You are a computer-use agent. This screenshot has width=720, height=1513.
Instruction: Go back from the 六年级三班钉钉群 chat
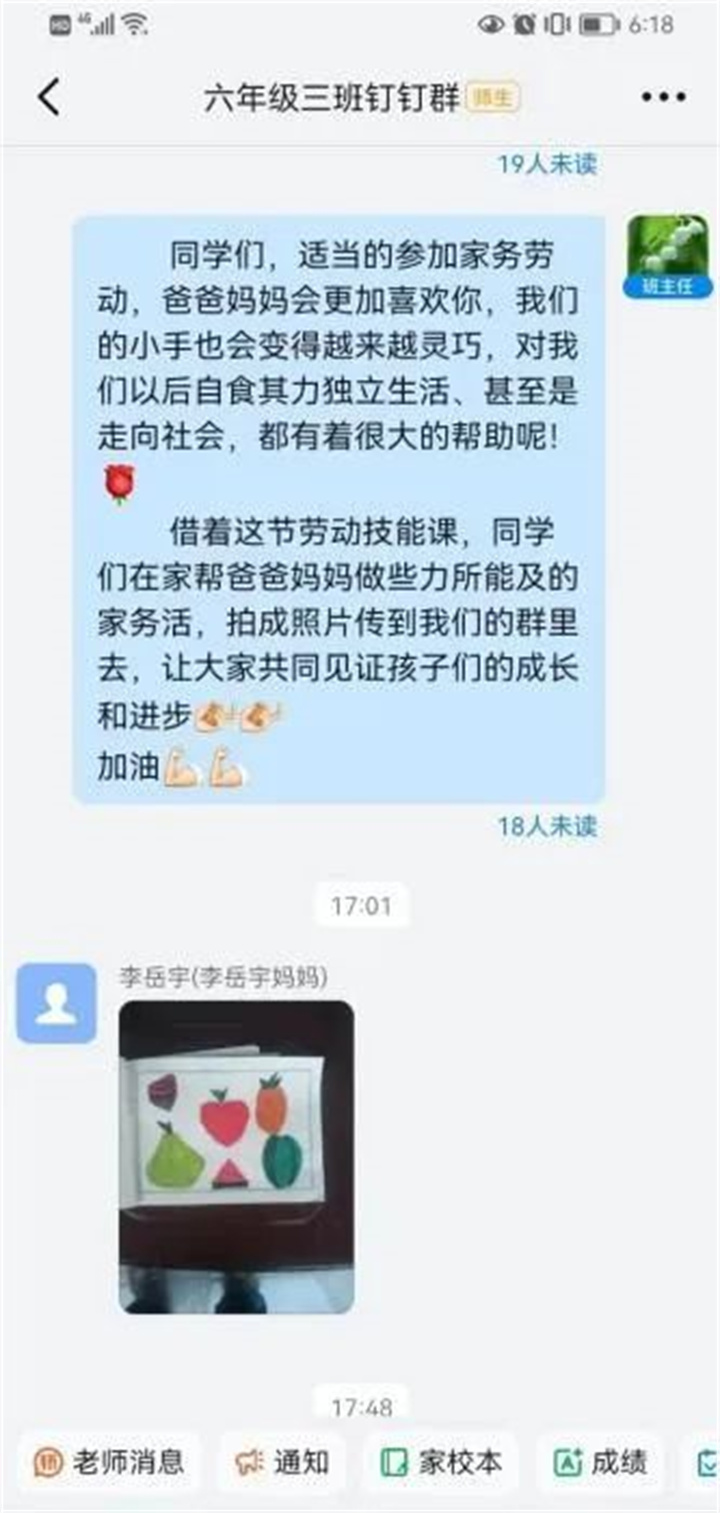pyautogui.click(x=49, y=97)
